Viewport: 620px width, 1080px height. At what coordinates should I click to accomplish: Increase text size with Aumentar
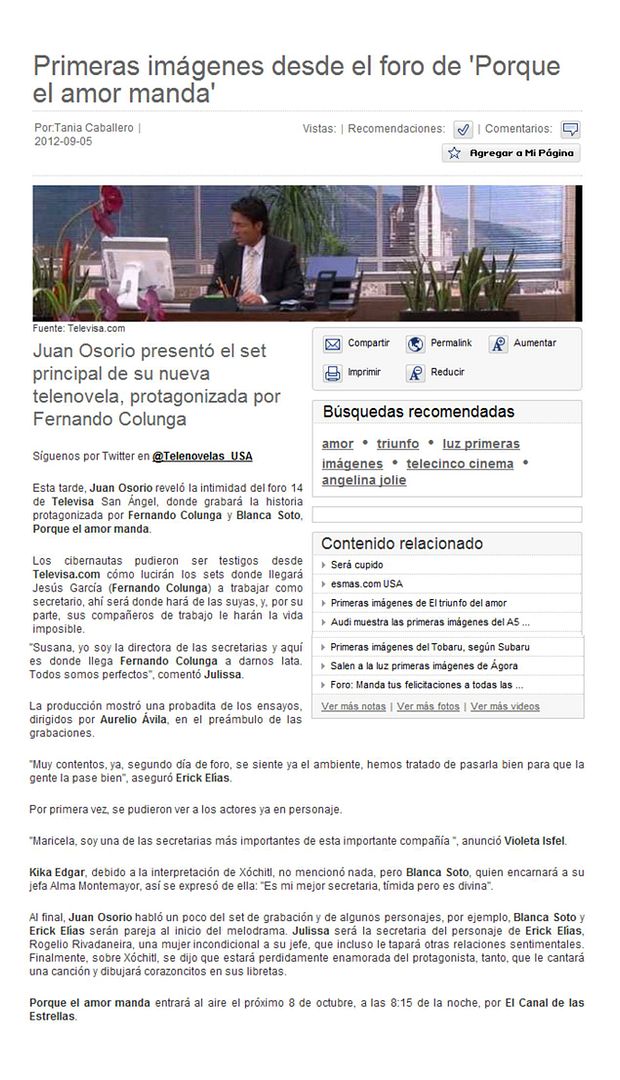coord(524,343)
